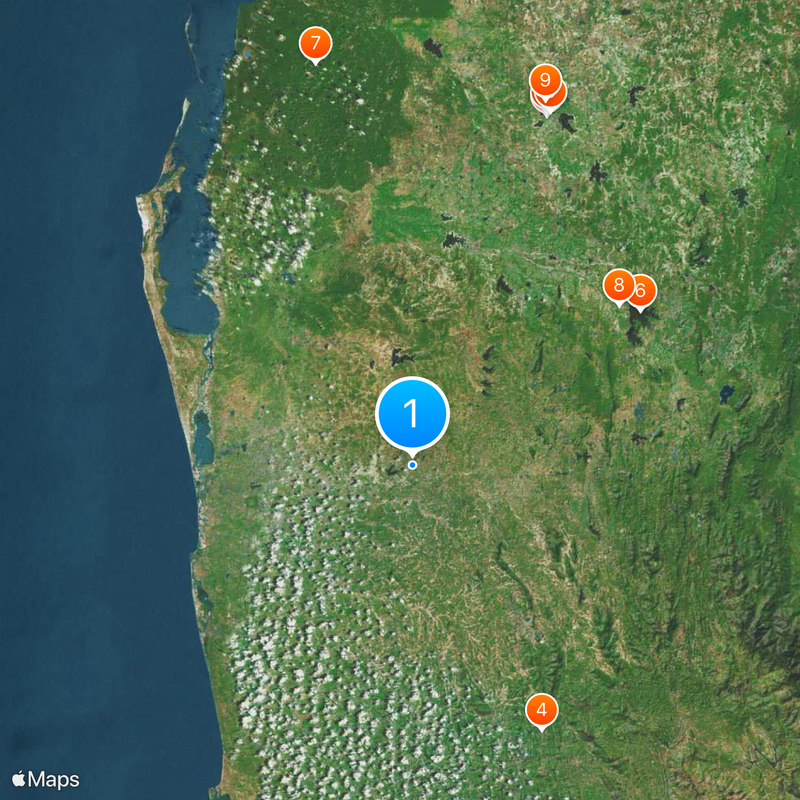Image resolution: width=800 pixels, height=800 pixels.
Task: Tap the orange map pin 4
Action: point(541,711)
